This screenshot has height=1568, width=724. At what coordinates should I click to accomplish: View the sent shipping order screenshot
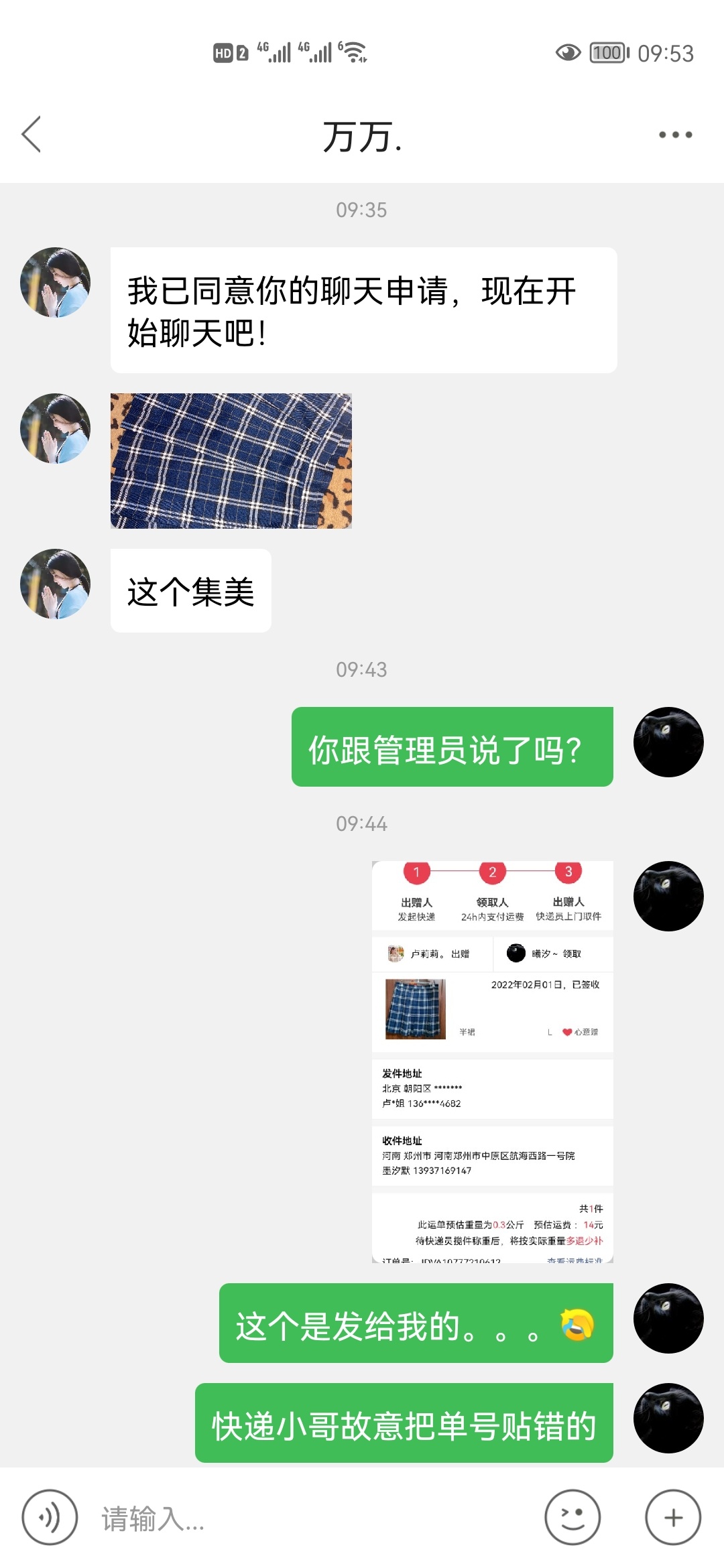(492, 1061)
